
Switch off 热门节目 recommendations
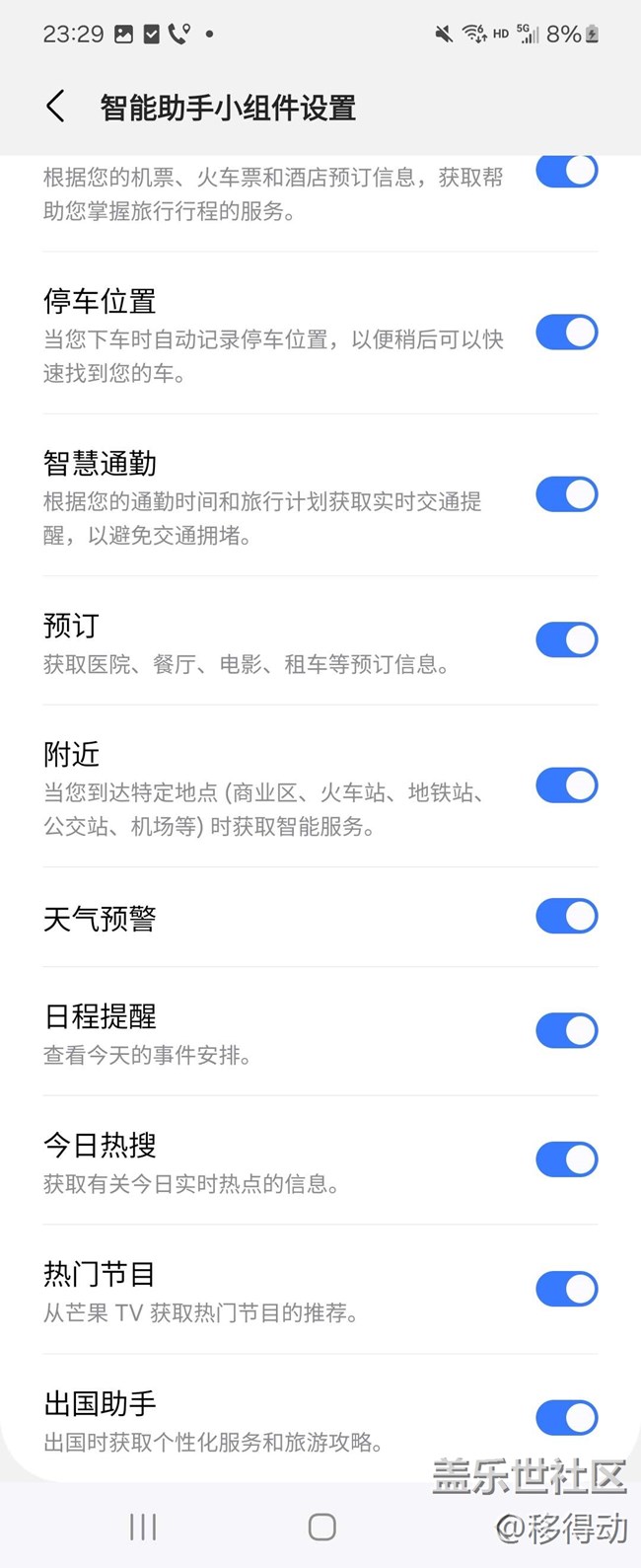[566, 1289]
